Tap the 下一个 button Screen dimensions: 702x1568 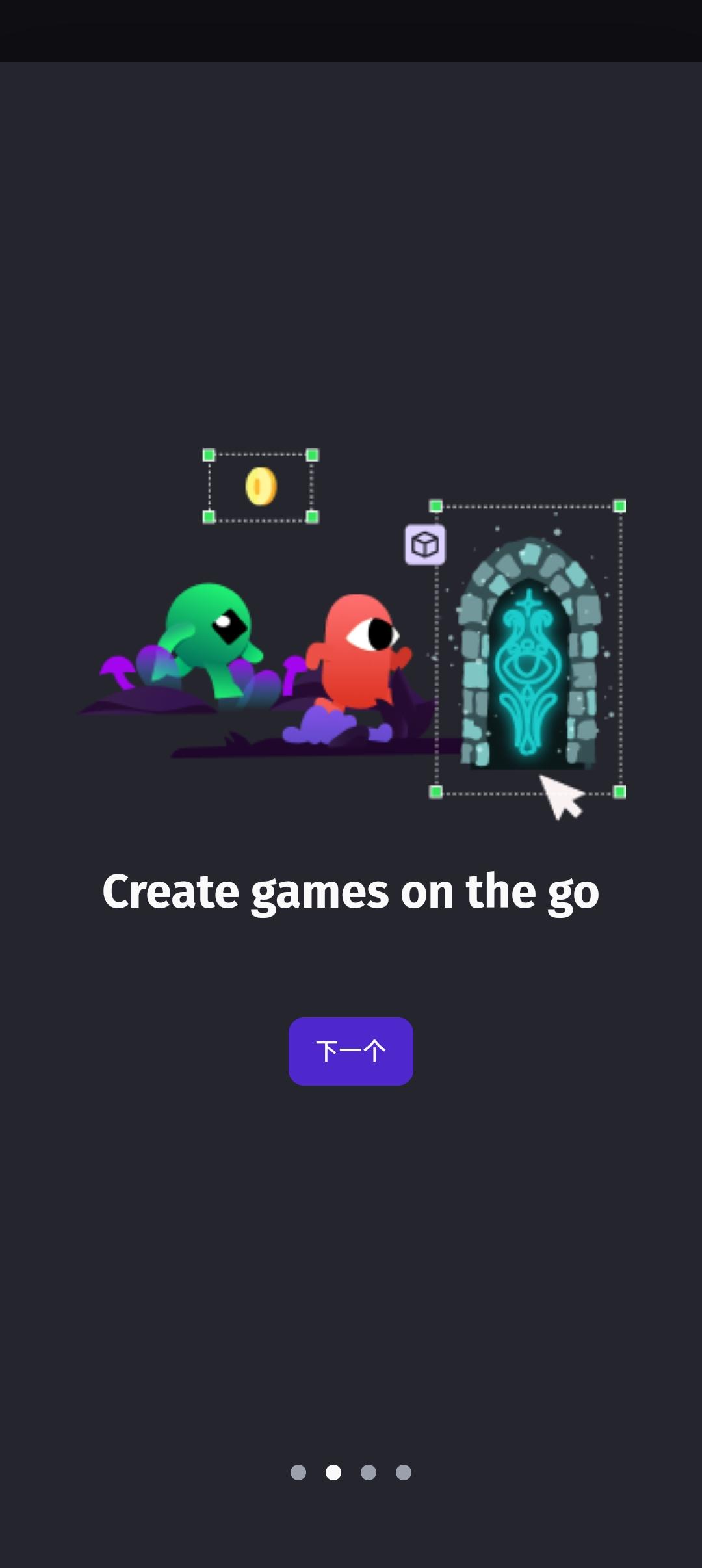[350, 1051]
